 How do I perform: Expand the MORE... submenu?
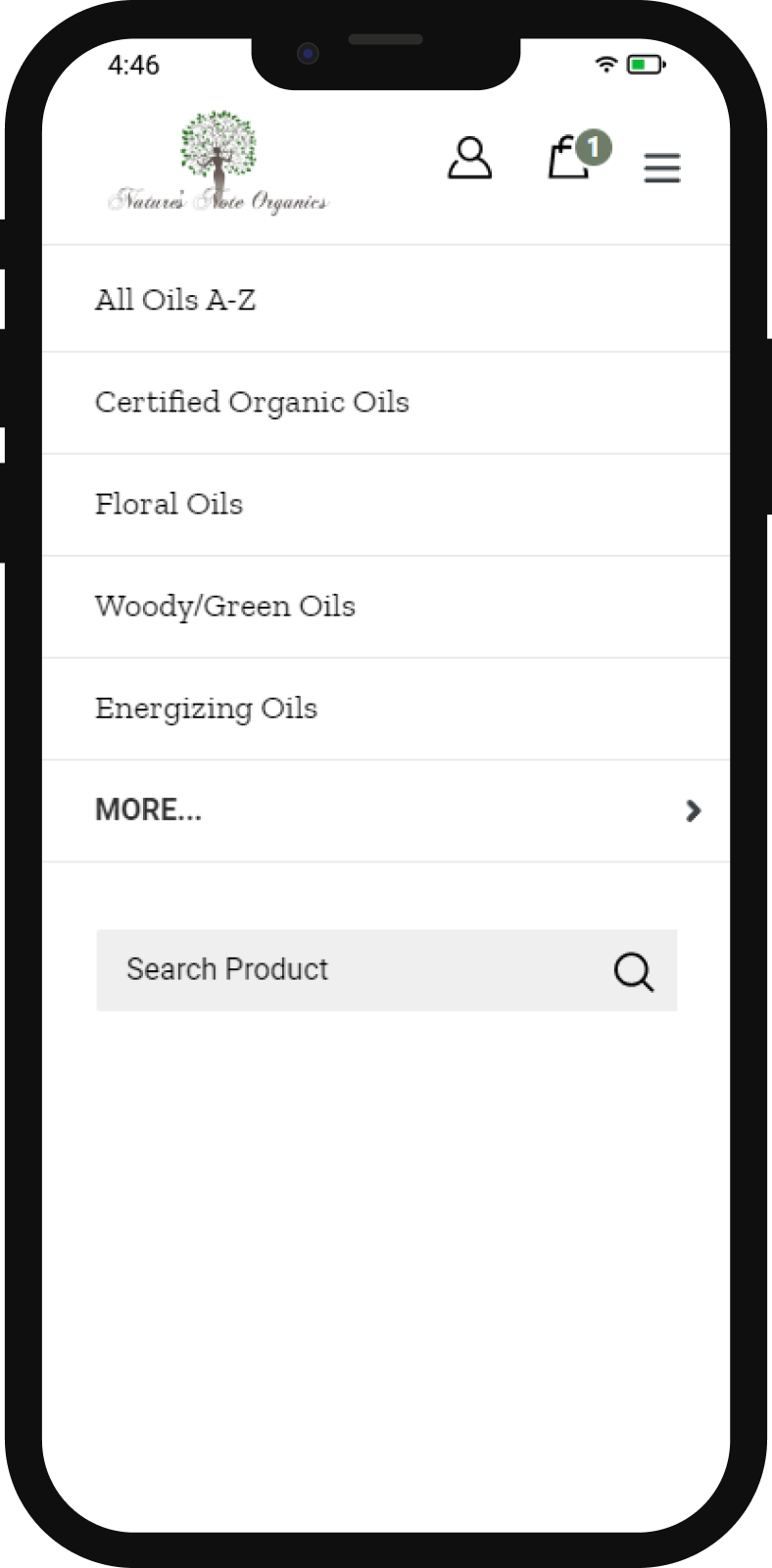[386, 810]
